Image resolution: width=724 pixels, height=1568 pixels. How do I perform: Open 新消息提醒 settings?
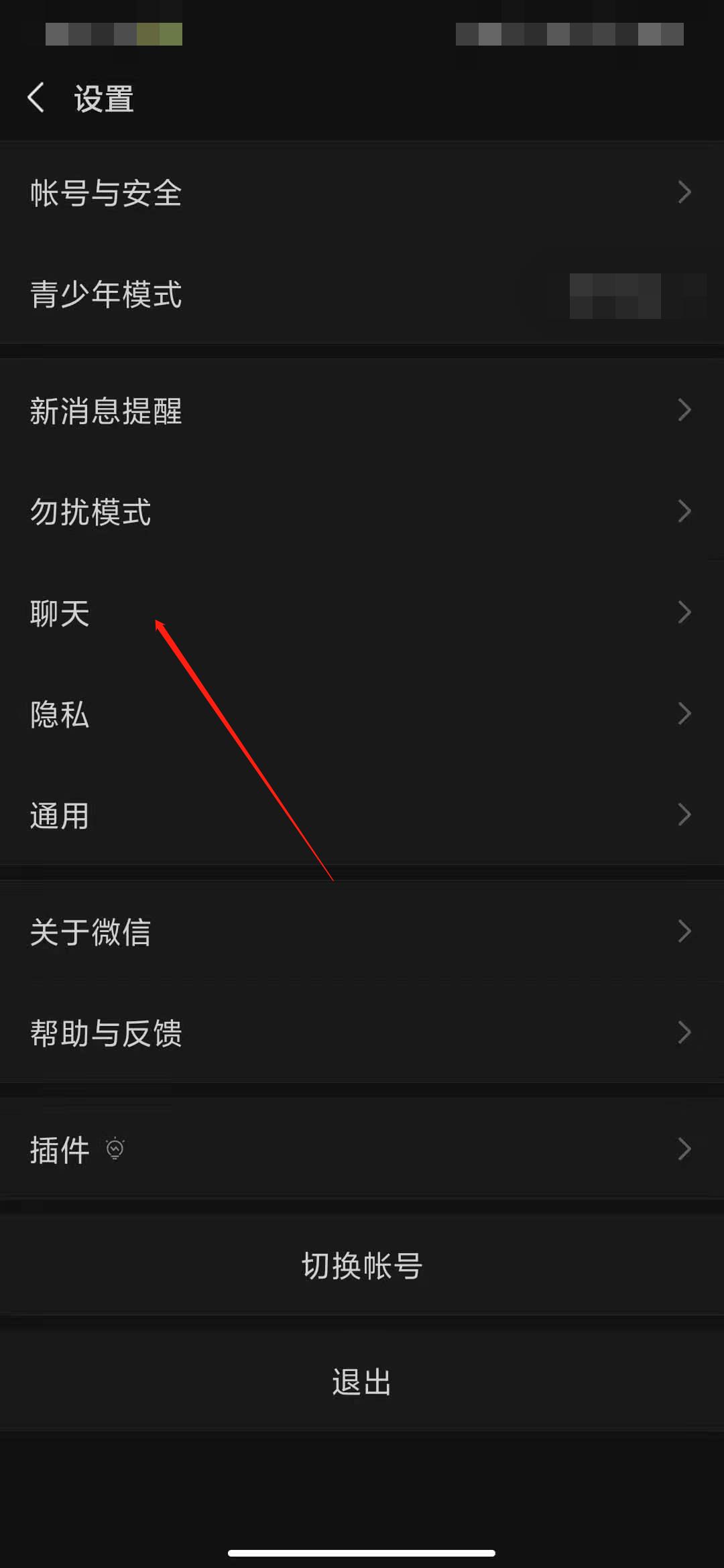tap(362, 411)
